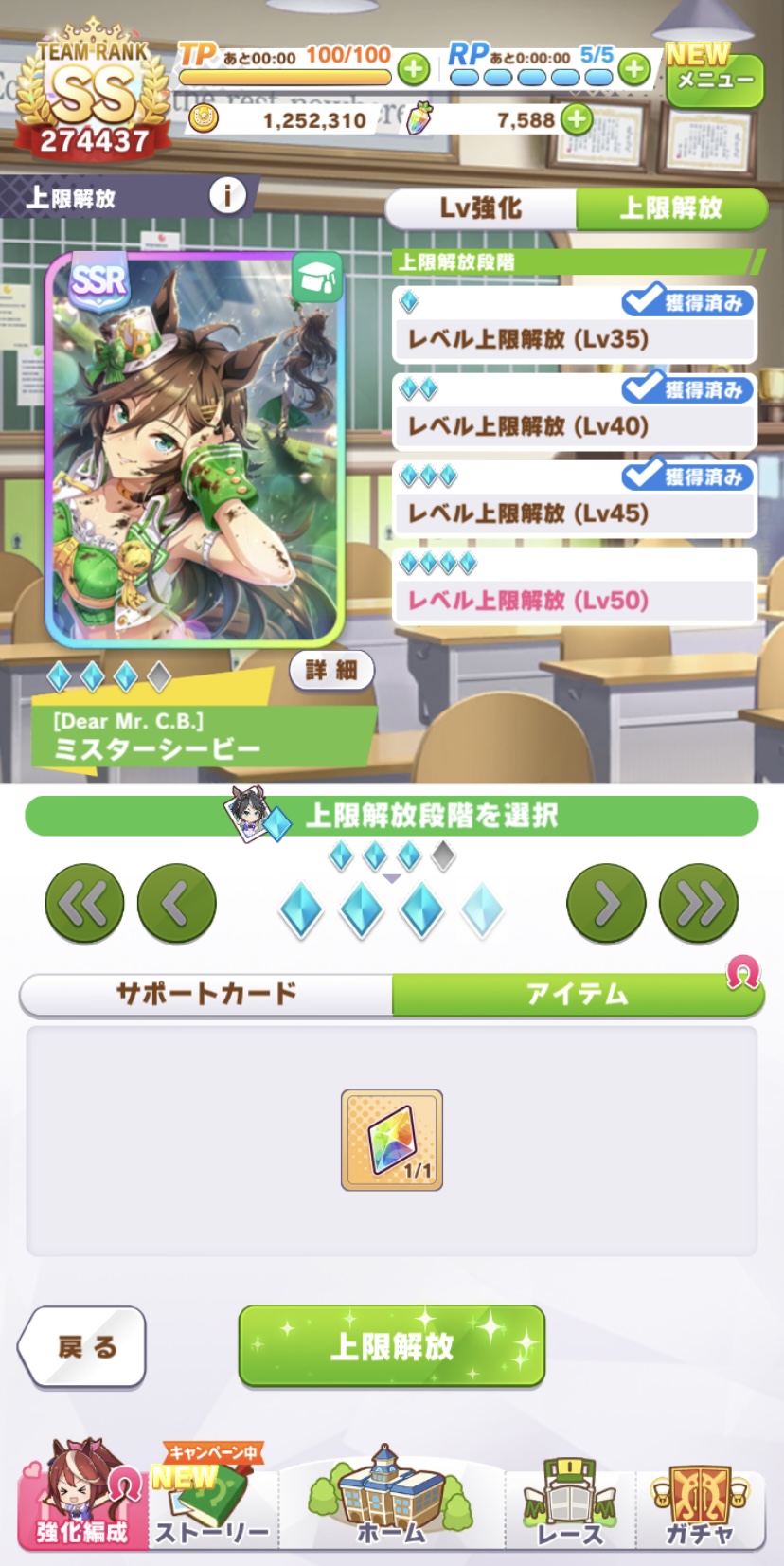Jump to first stage with double-left arrow
The image size is (784, 1566).
click(x=84, y=904)
